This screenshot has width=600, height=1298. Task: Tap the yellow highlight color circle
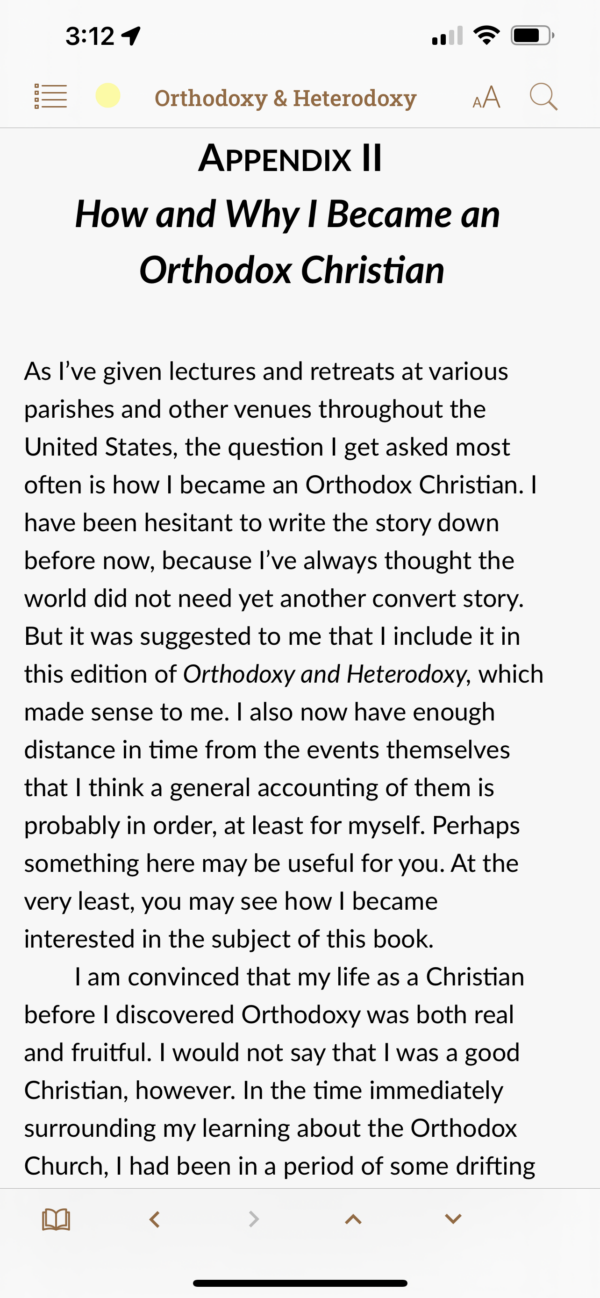point(108,97)
